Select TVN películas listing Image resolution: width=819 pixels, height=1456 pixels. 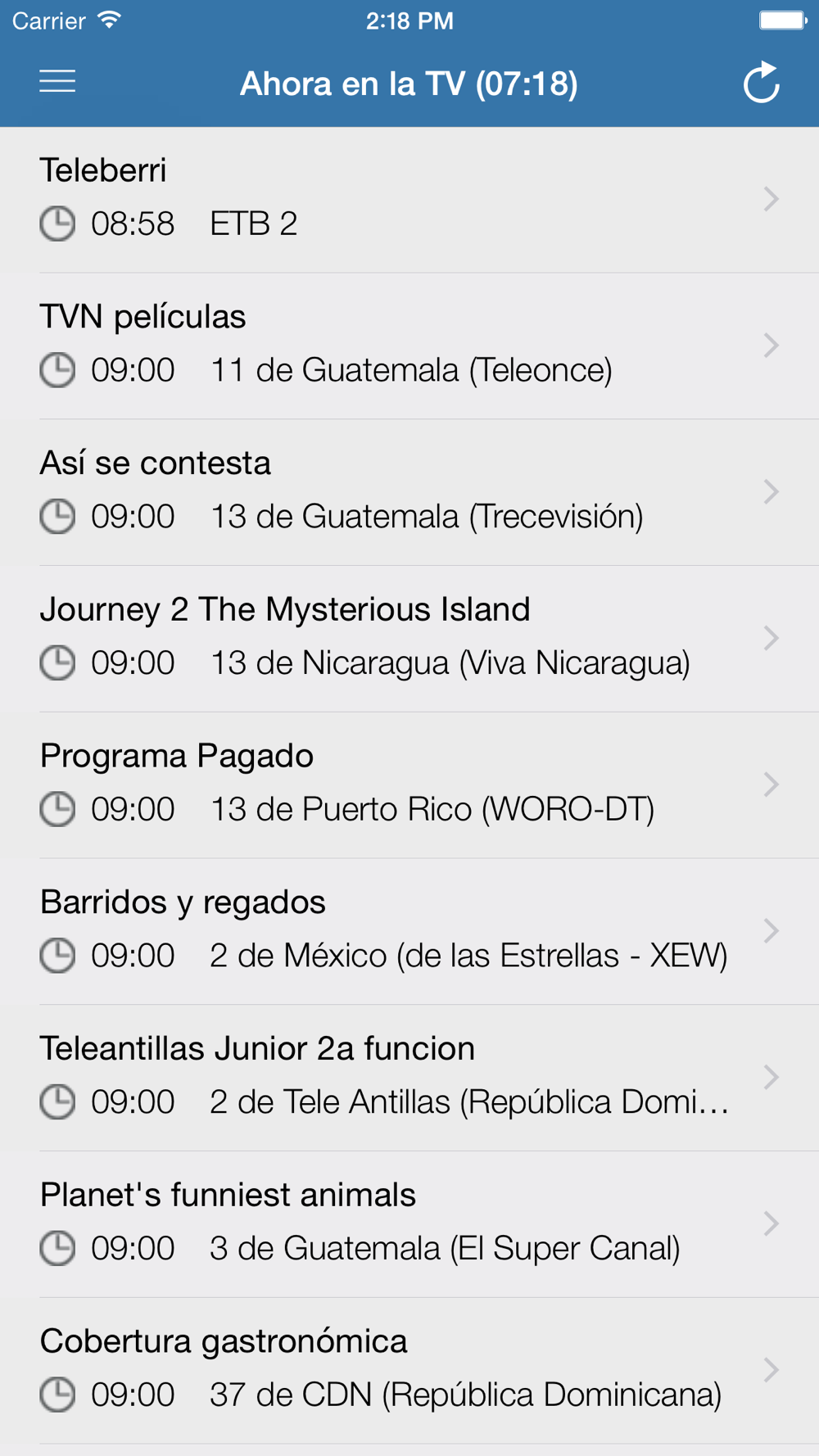409,345
